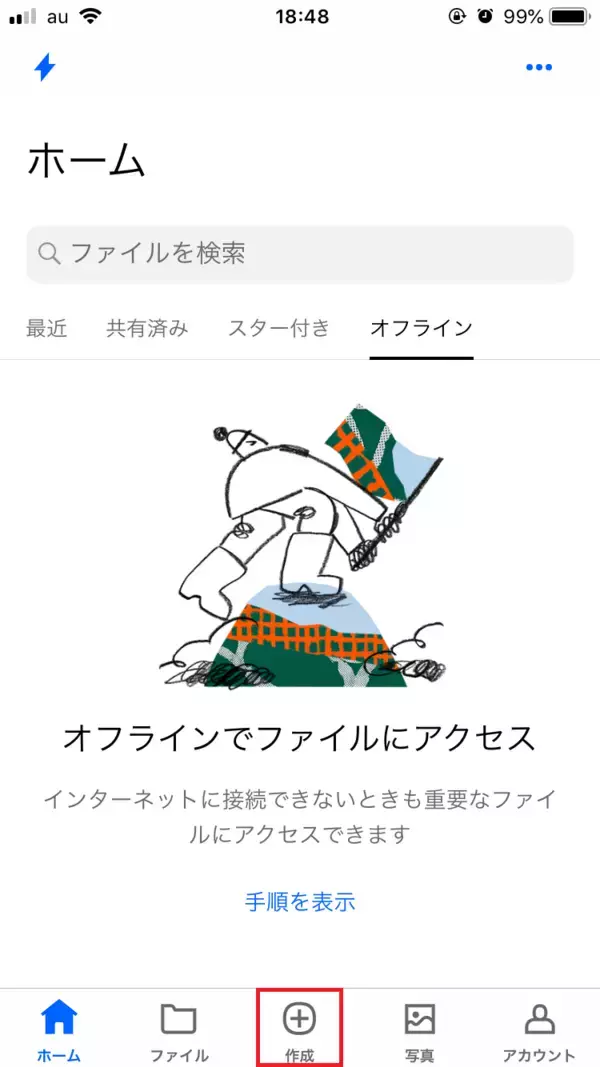The width and height of the screenshot is (600, 1067).
Task: Tap the 作成 plus button
Action: coord(299,1028)
